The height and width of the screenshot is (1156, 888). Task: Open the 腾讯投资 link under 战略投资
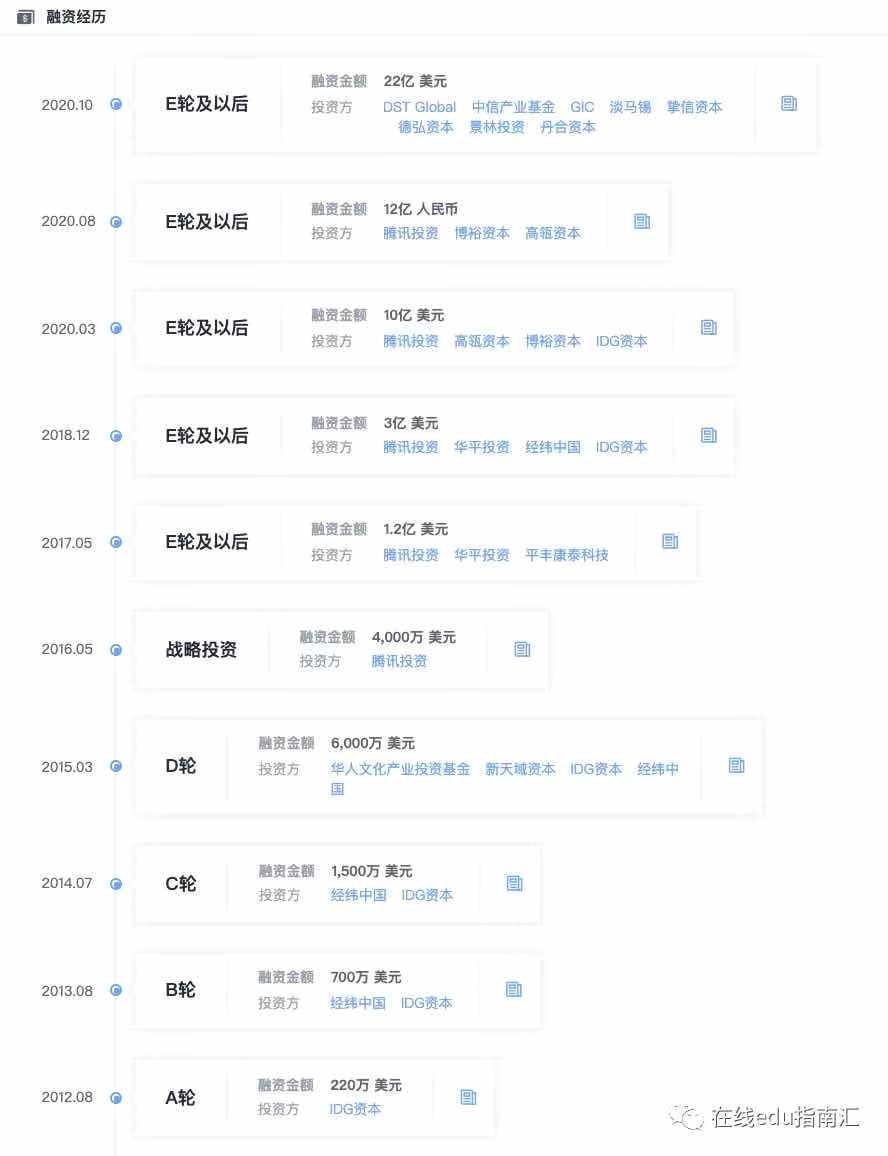[x=398, y=661]
